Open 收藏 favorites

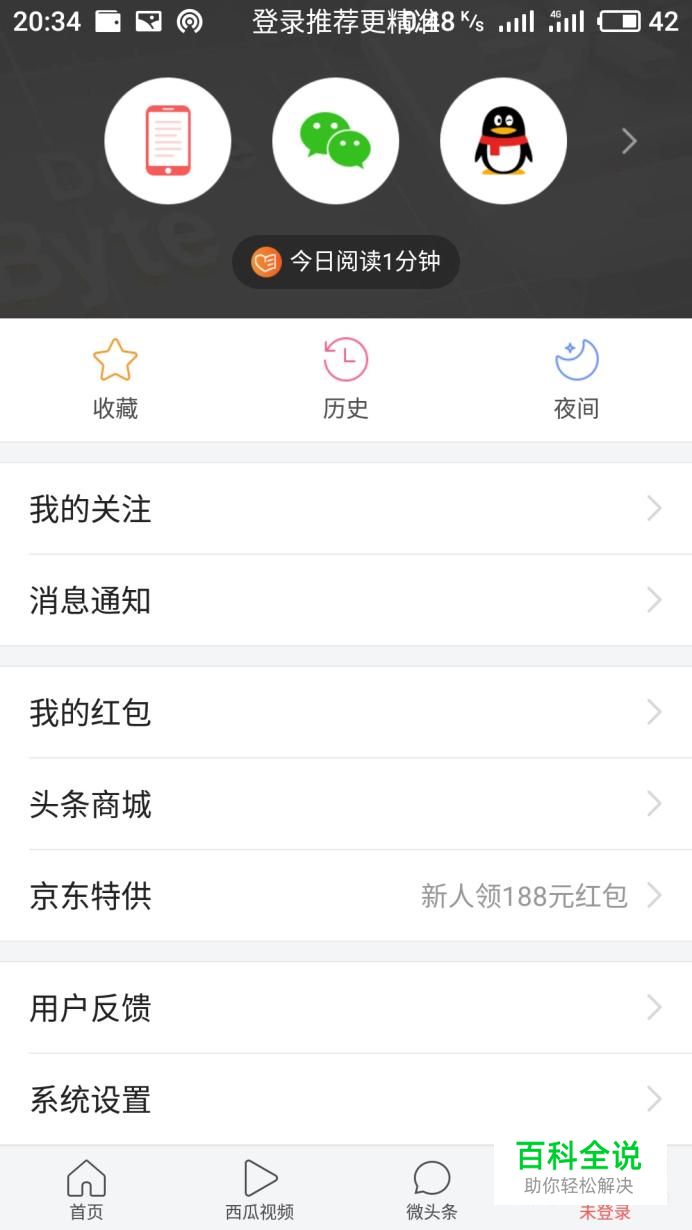point(115,380)
